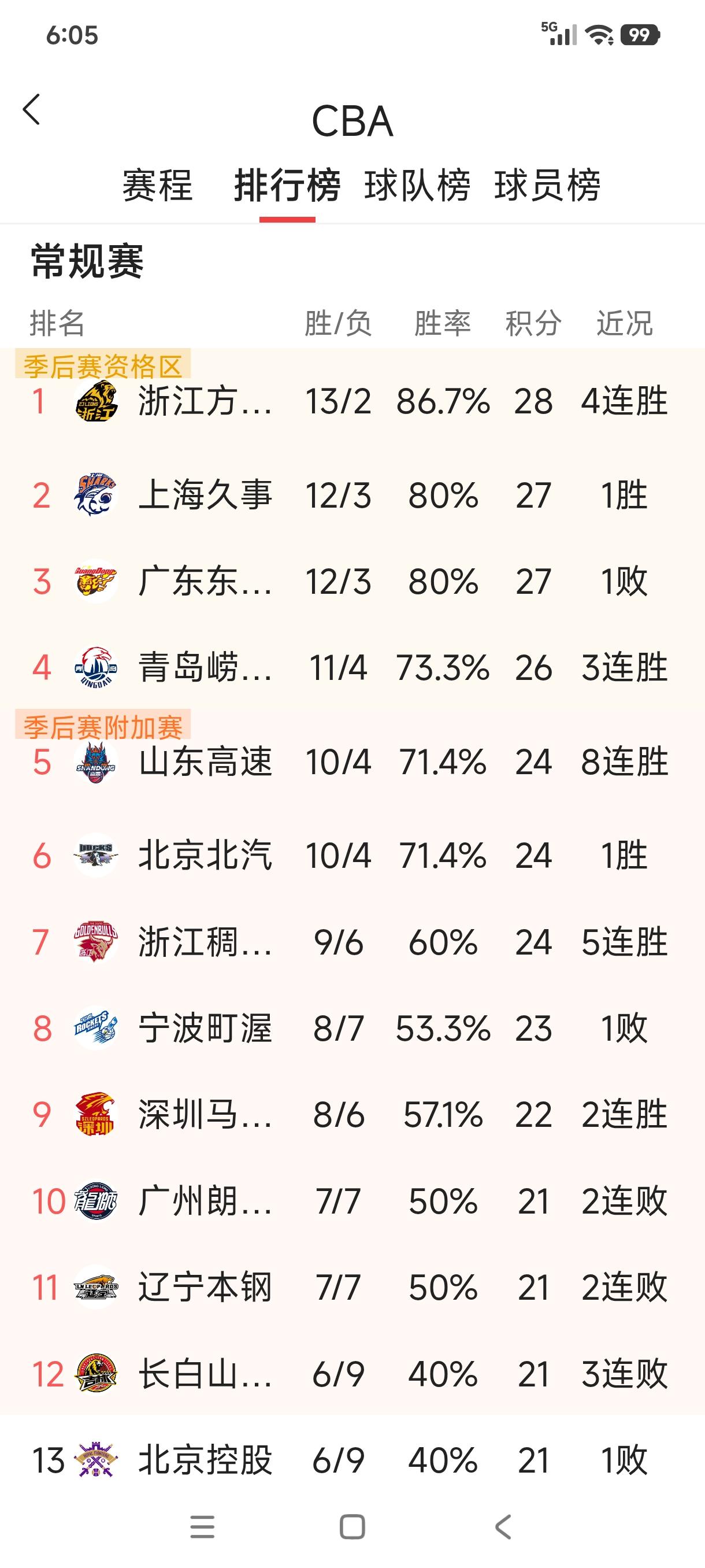Open the 辽宁本钢 team row
The height and width of the screenshot is (1568, 705).
click(352, 1288)
